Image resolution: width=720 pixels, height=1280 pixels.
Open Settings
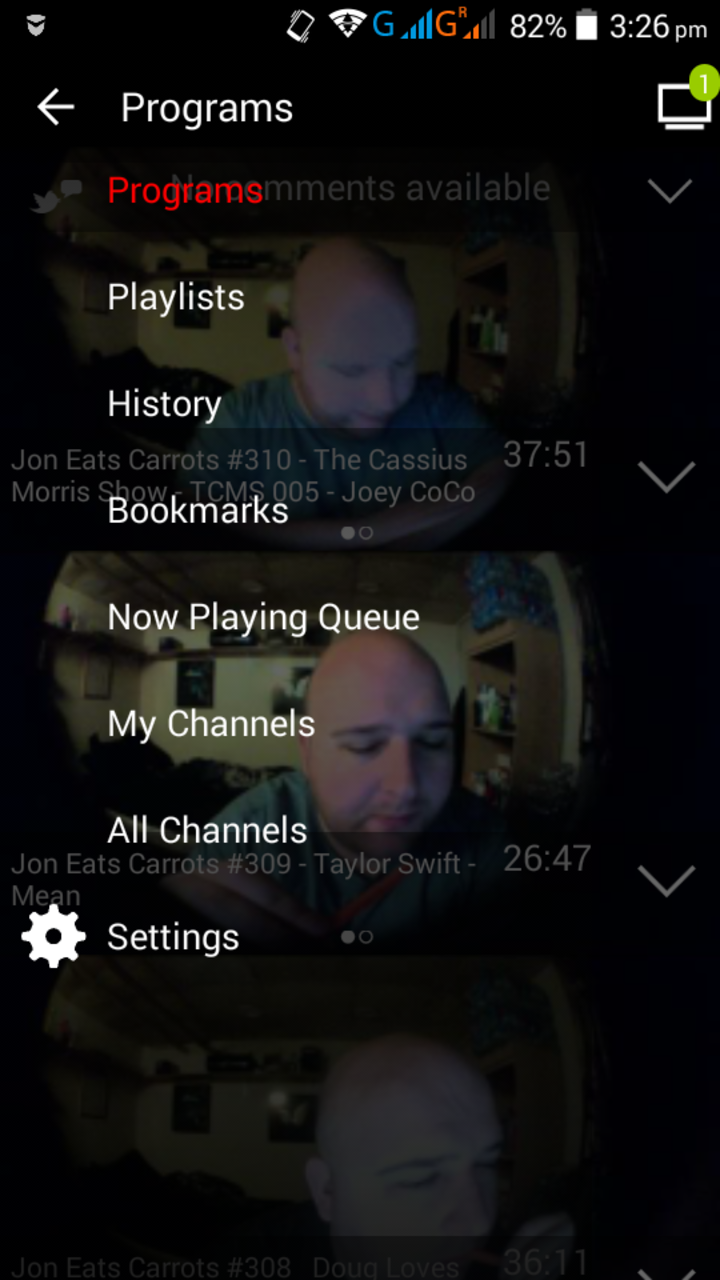(x=173, y=937)
